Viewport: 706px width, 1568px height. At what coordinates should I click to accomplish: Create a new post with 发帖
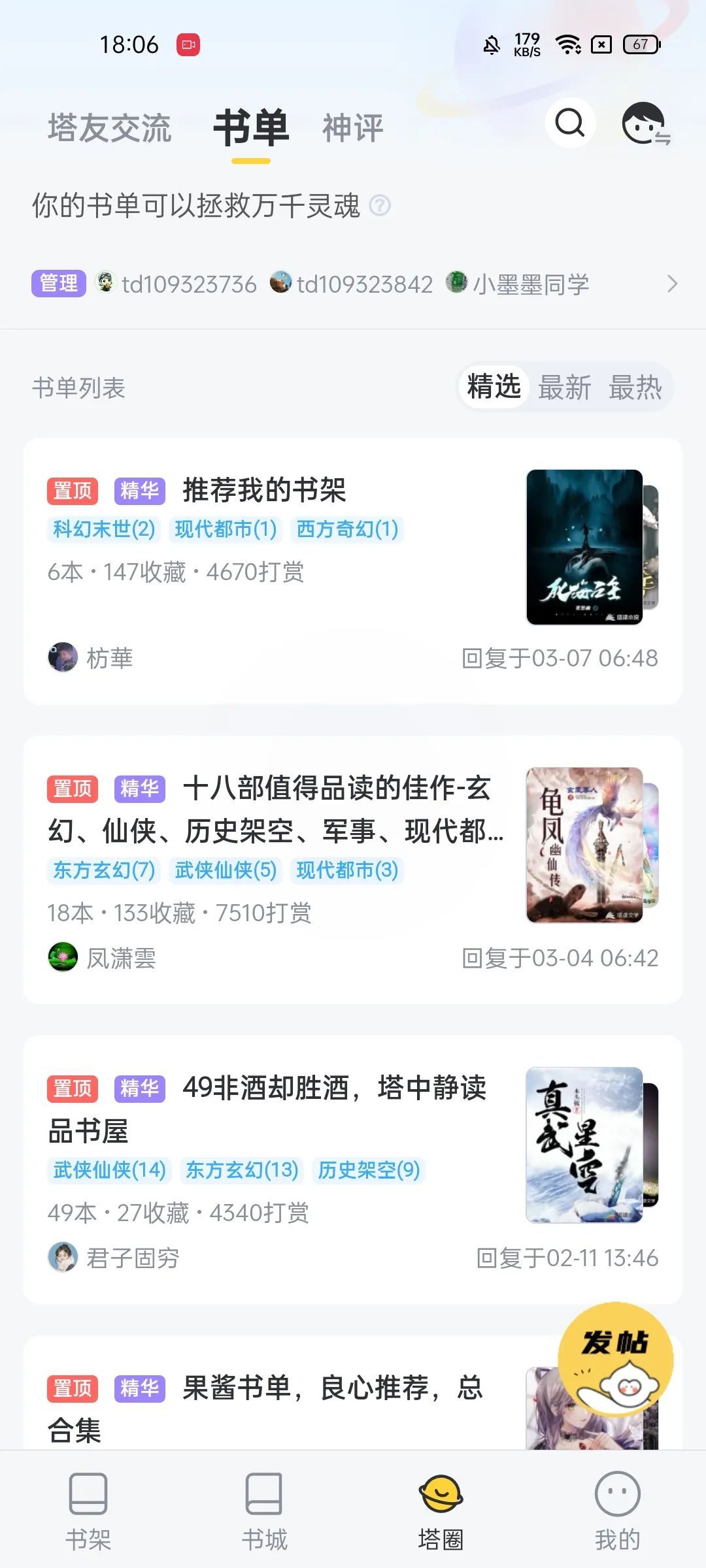615,1358
